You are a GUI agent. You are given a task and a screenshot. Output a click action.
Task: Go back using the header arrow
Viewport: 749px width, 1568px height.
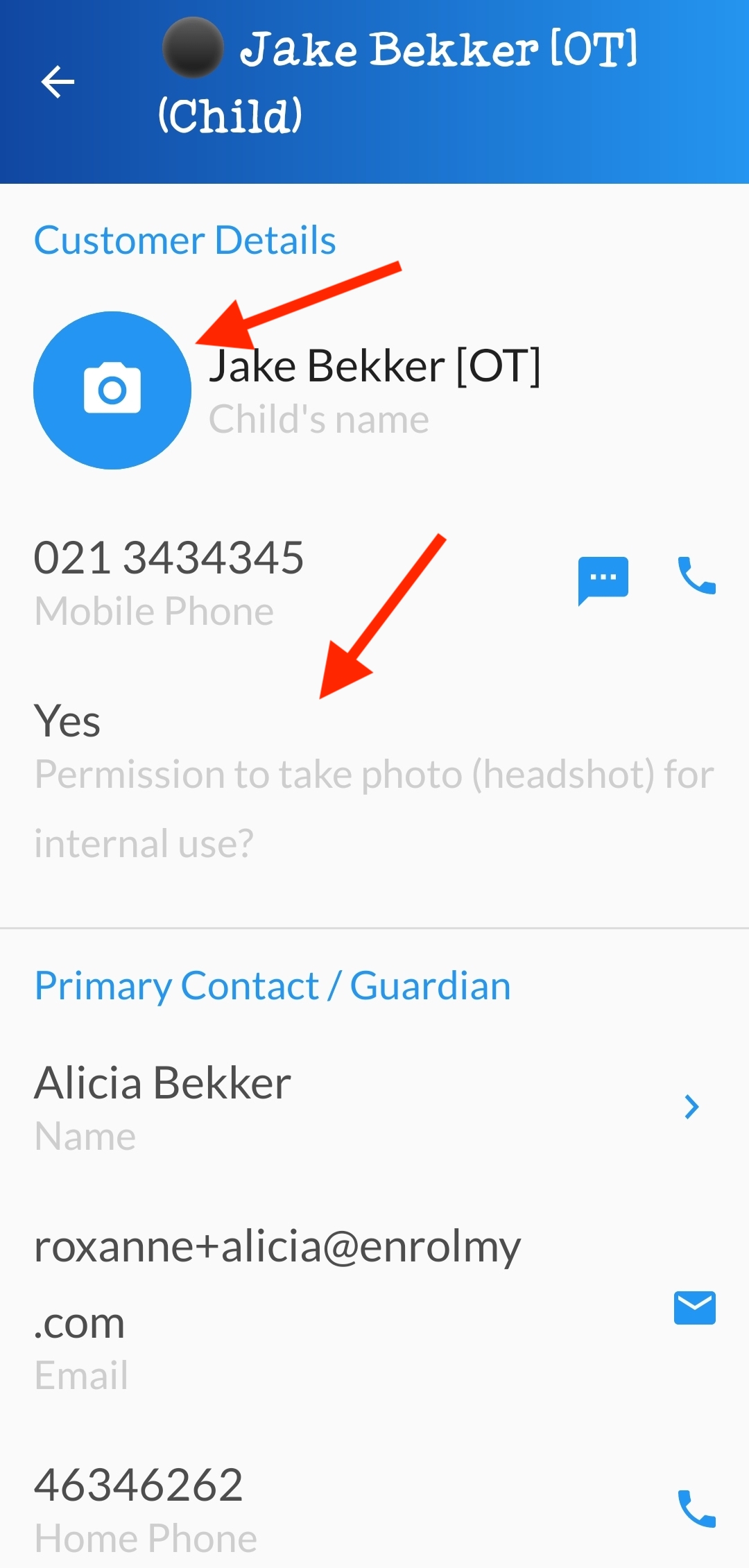[x=58, y=83]
